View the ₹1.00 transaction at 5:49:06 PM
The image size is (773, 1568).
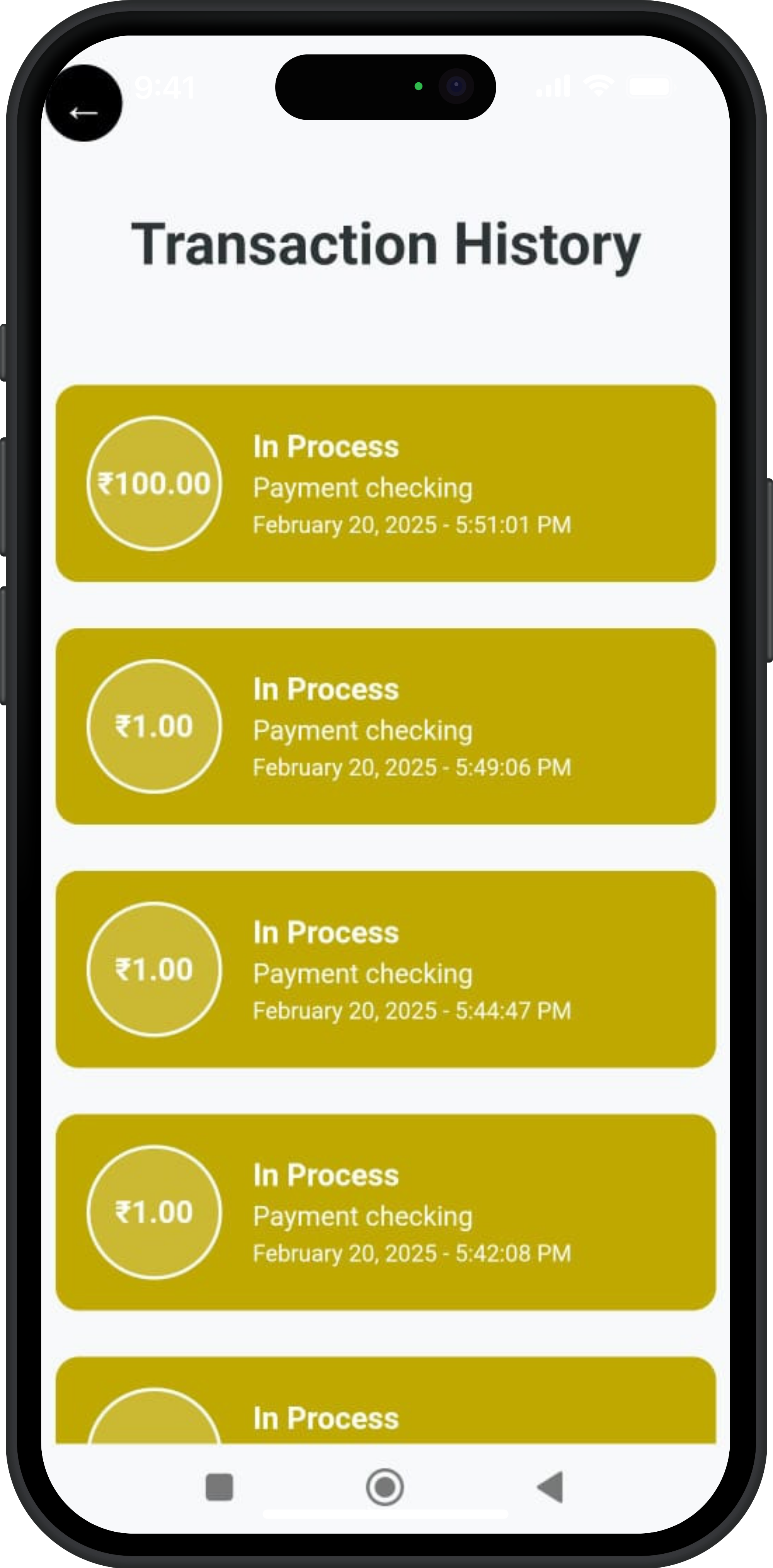(x=385, y=726)
